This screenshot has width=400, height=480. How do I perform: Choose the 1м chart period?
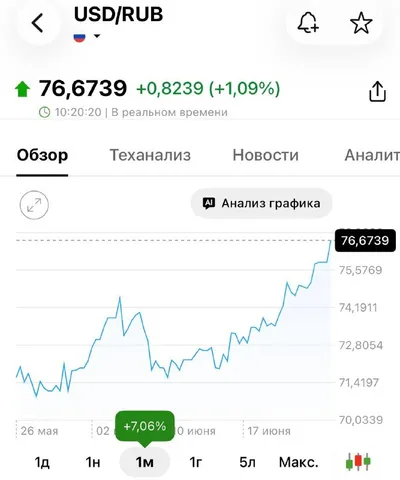point(145,462)
